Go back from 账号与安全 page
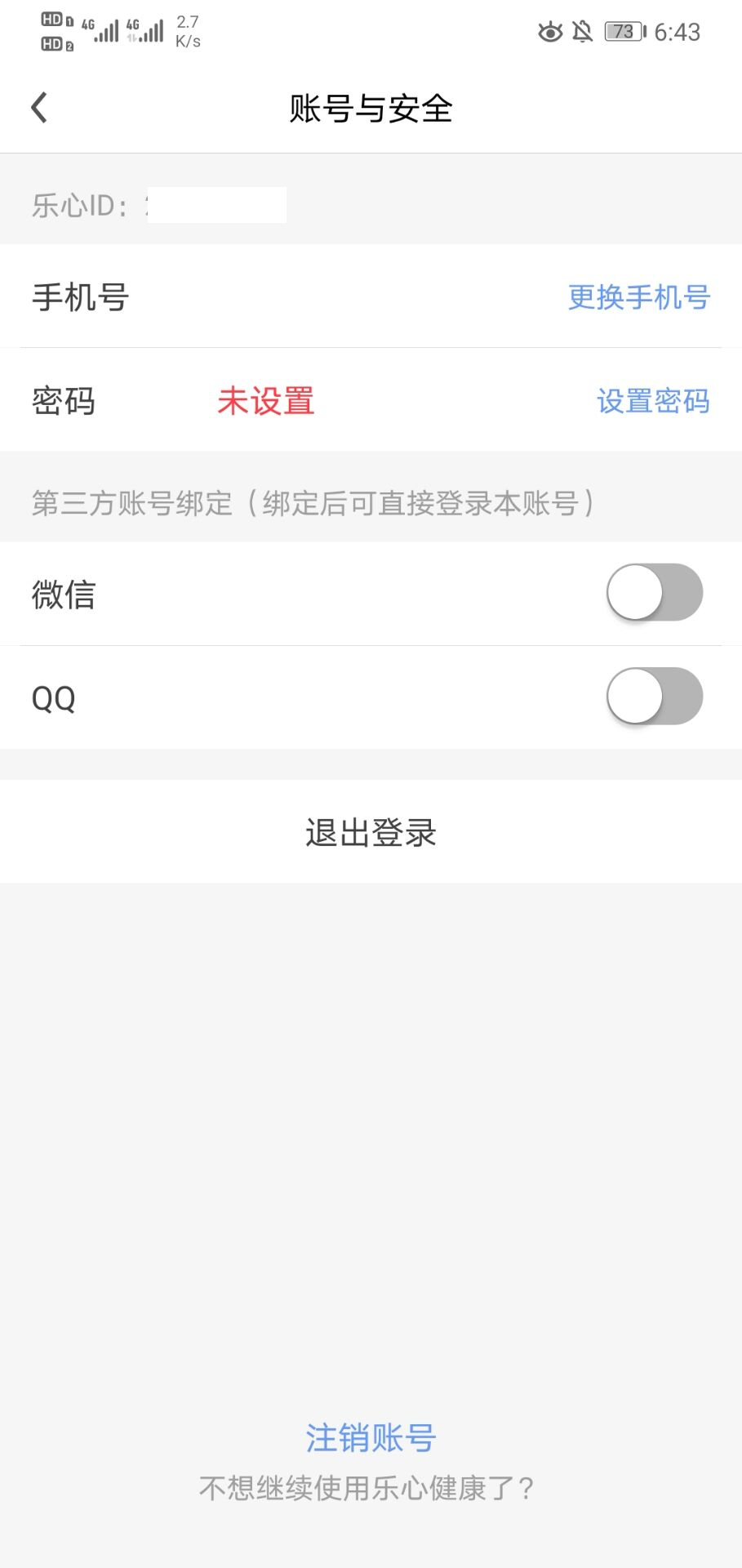Screen dimensions: 742x1568 39,108
